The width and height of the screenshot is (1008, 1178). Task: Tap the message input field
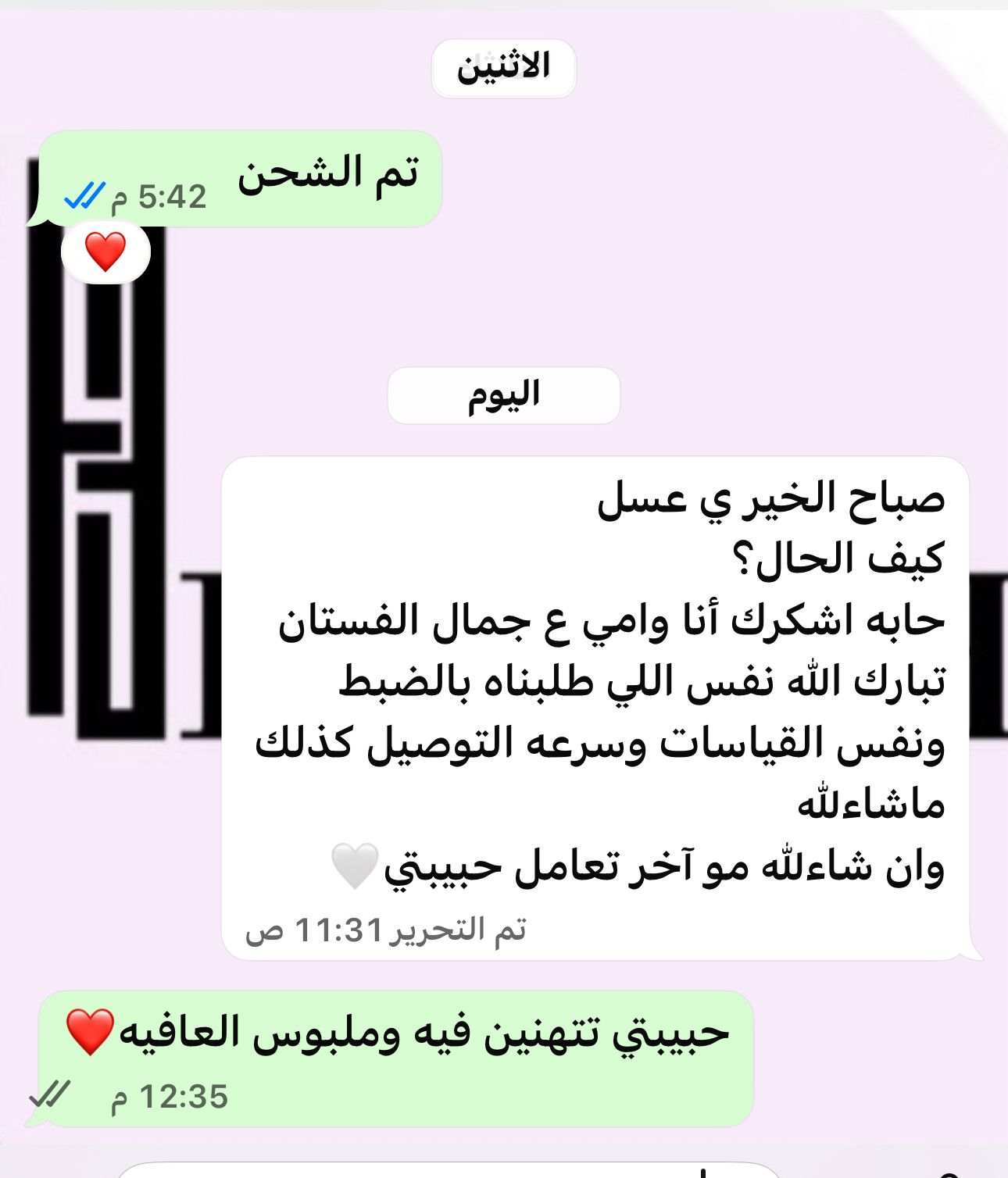coord(449,1170)
